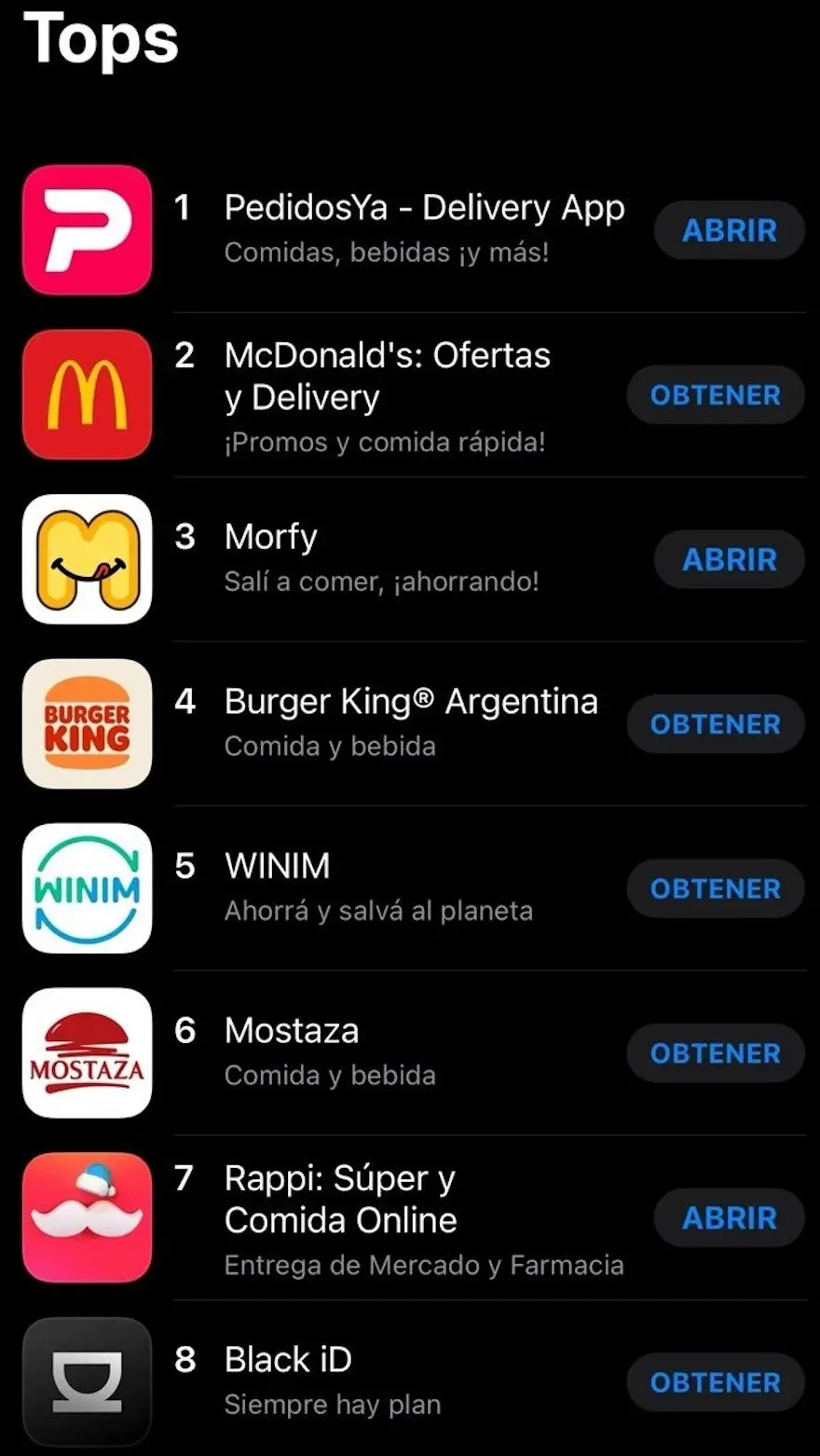This screenshot has height=1456, width=820.
Task: Download Burger King Argentina via OBTENER
Action: (x=716, y=724)
